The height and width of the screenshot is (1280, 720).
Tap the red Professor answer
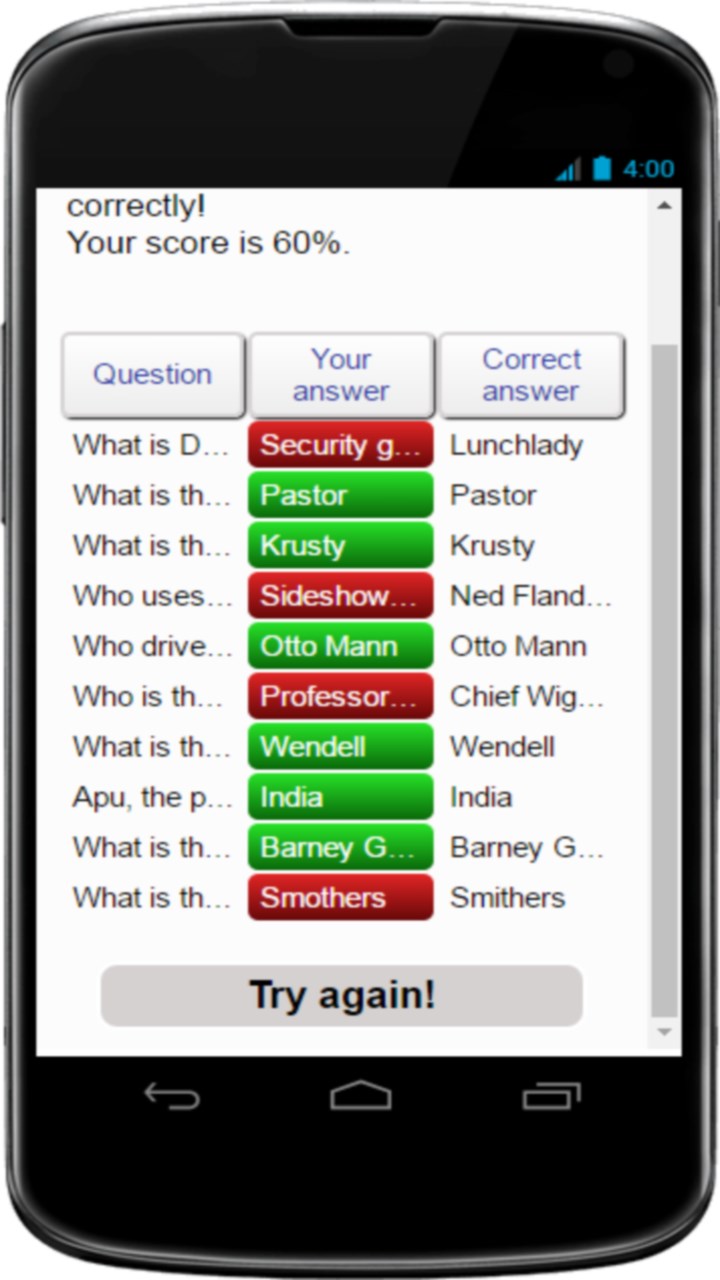point(340,696)
